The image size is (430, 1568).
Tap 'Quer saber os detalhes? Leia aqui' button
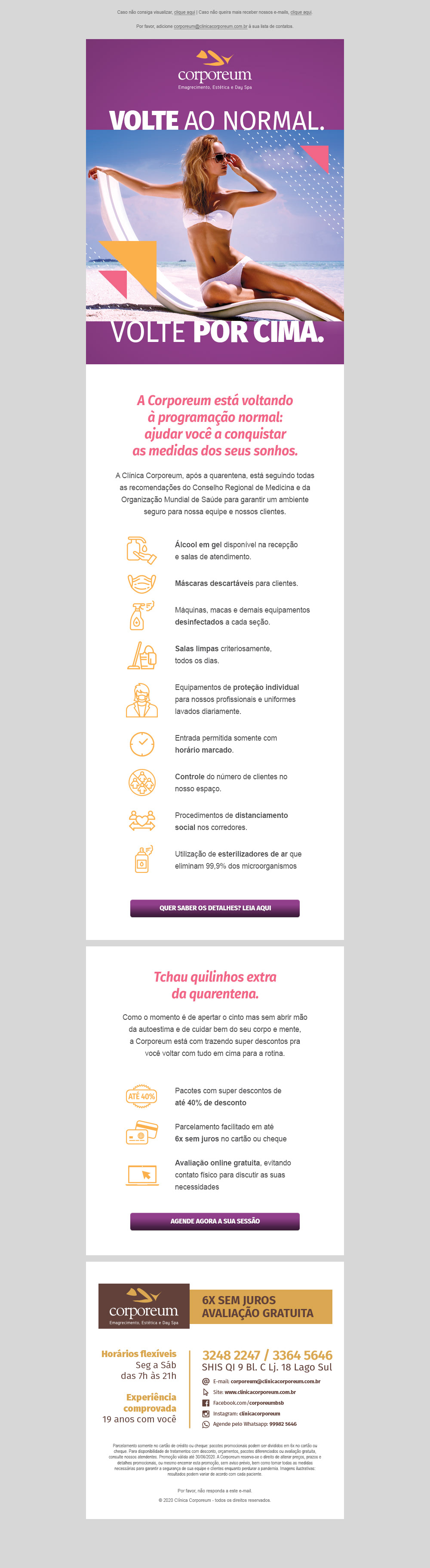click(x=215, y=908)
